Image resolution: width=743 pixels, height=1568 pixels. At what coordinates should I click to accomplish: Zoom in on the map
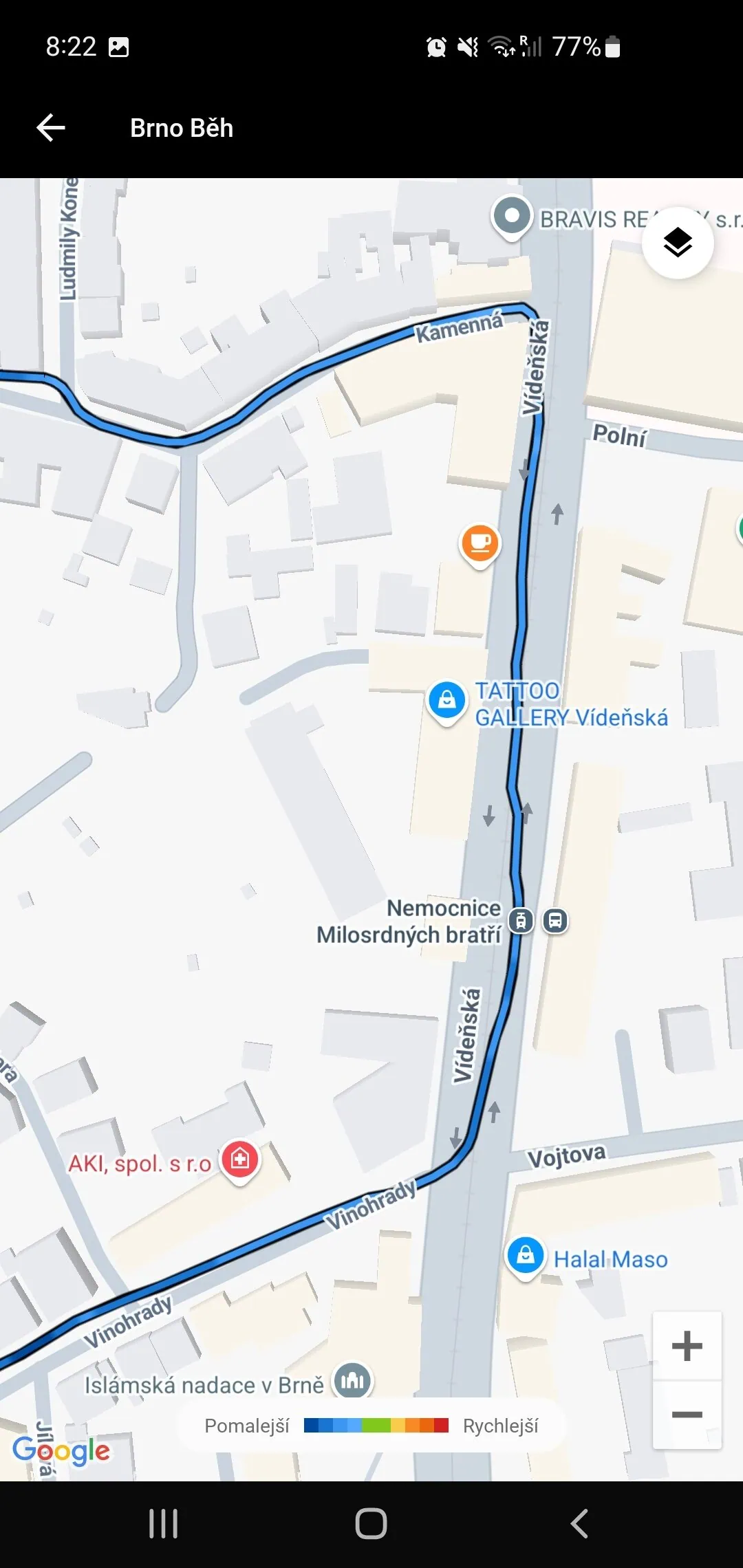click(687, 1346)
